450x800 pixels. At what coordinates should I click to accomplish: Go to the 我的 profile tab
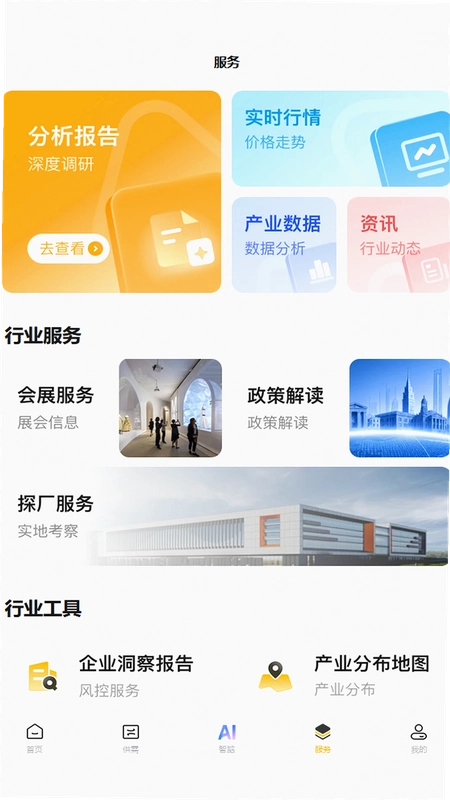tap(419, 739)
